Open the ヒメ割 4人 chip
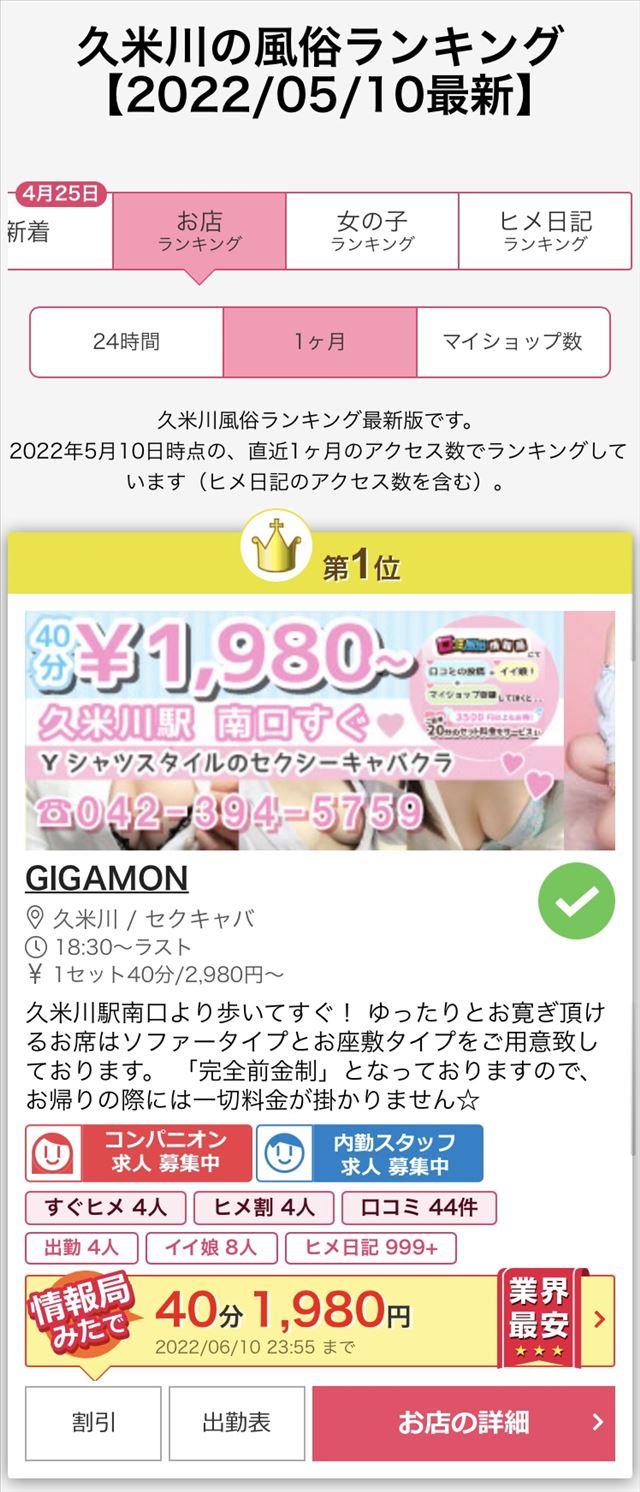640x1492 pixels. coord(263,1207)
